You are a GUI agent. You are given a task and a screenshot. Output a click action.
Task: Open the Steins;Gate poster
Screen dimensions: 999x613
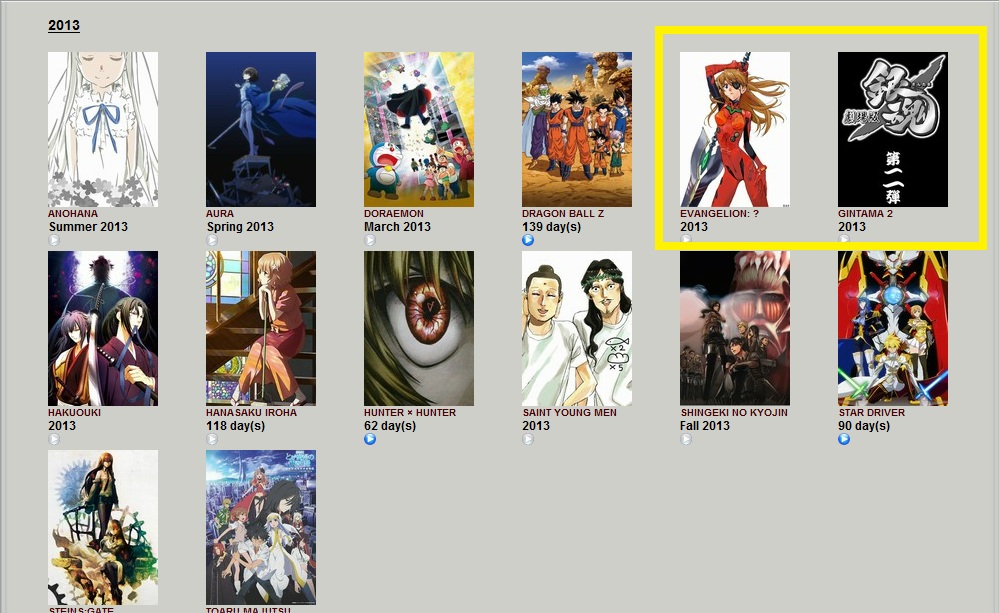(x=103, y=527)
